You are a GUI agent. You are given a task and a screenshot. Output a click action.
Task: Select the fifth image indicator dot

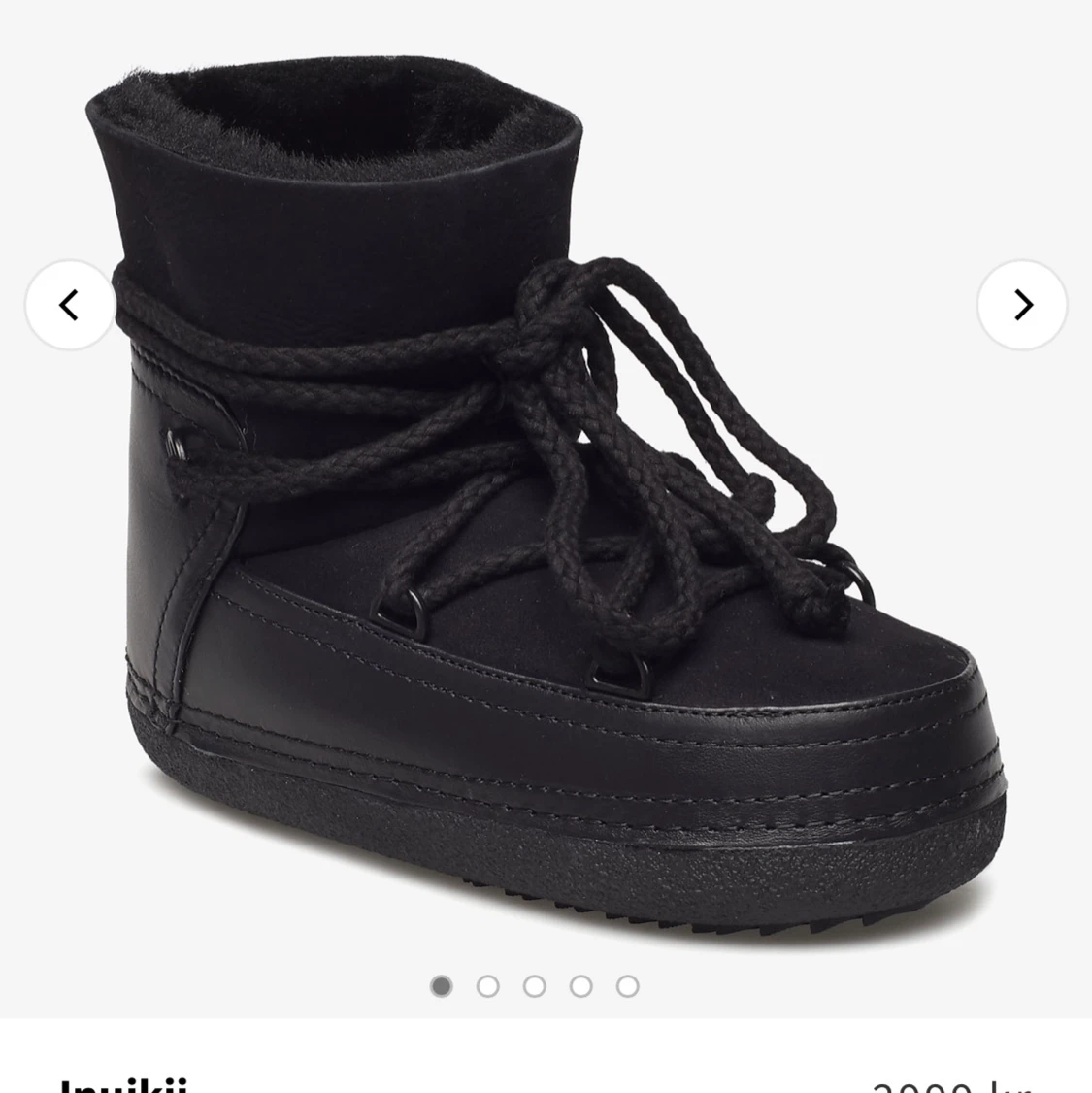pyautogui.click(x=628, y=986)
